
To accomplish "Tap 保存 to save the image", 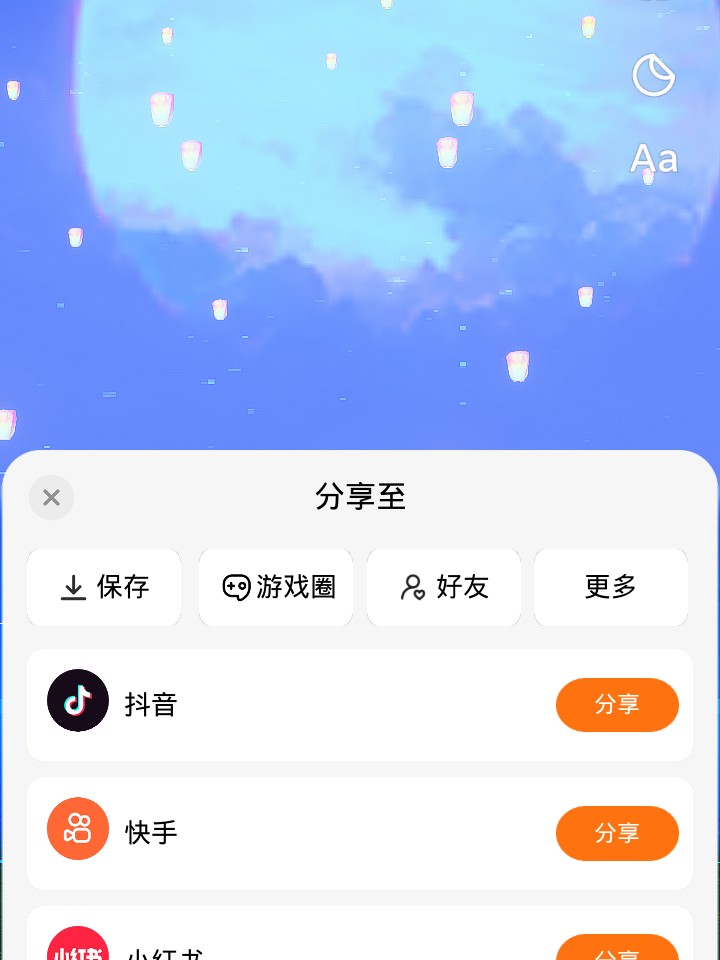I will coord(104,587).
